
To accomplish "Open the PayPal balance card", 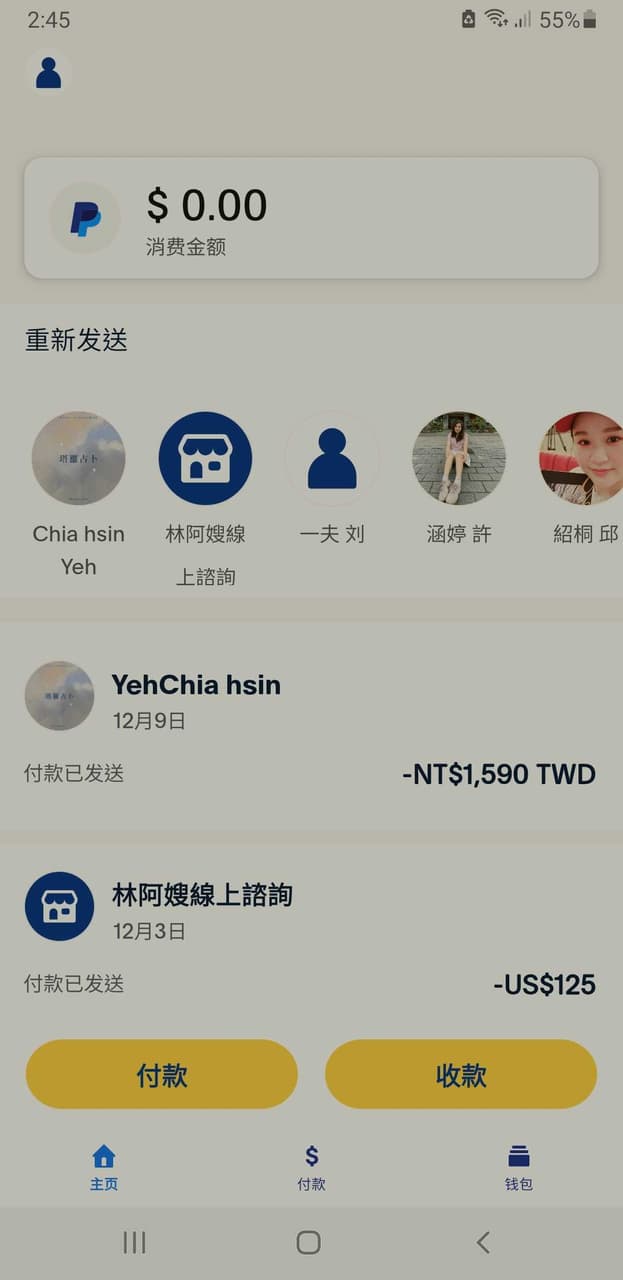I will [x=311, y=217].
